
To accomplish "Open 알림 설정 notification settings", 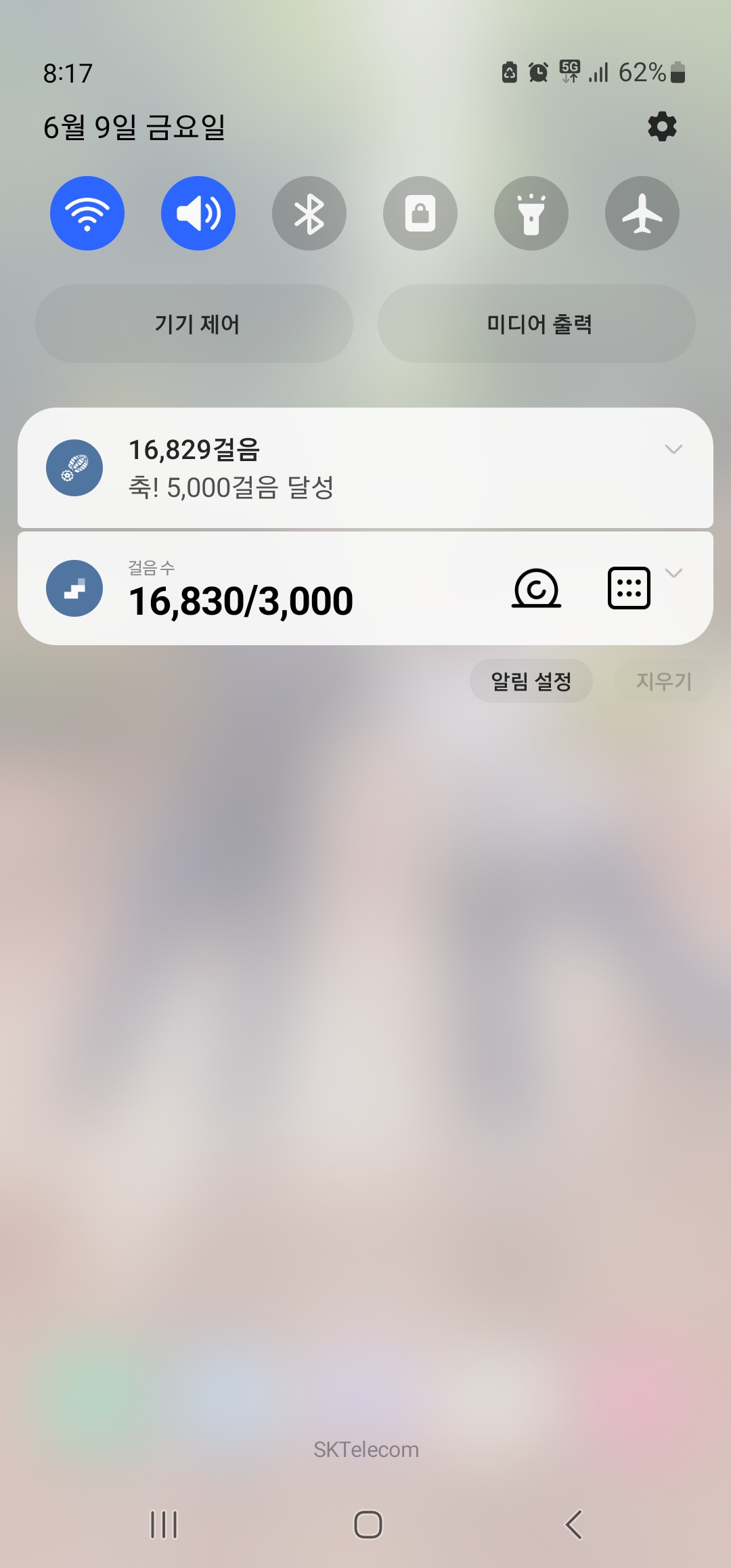I will [x=531, y=681].
